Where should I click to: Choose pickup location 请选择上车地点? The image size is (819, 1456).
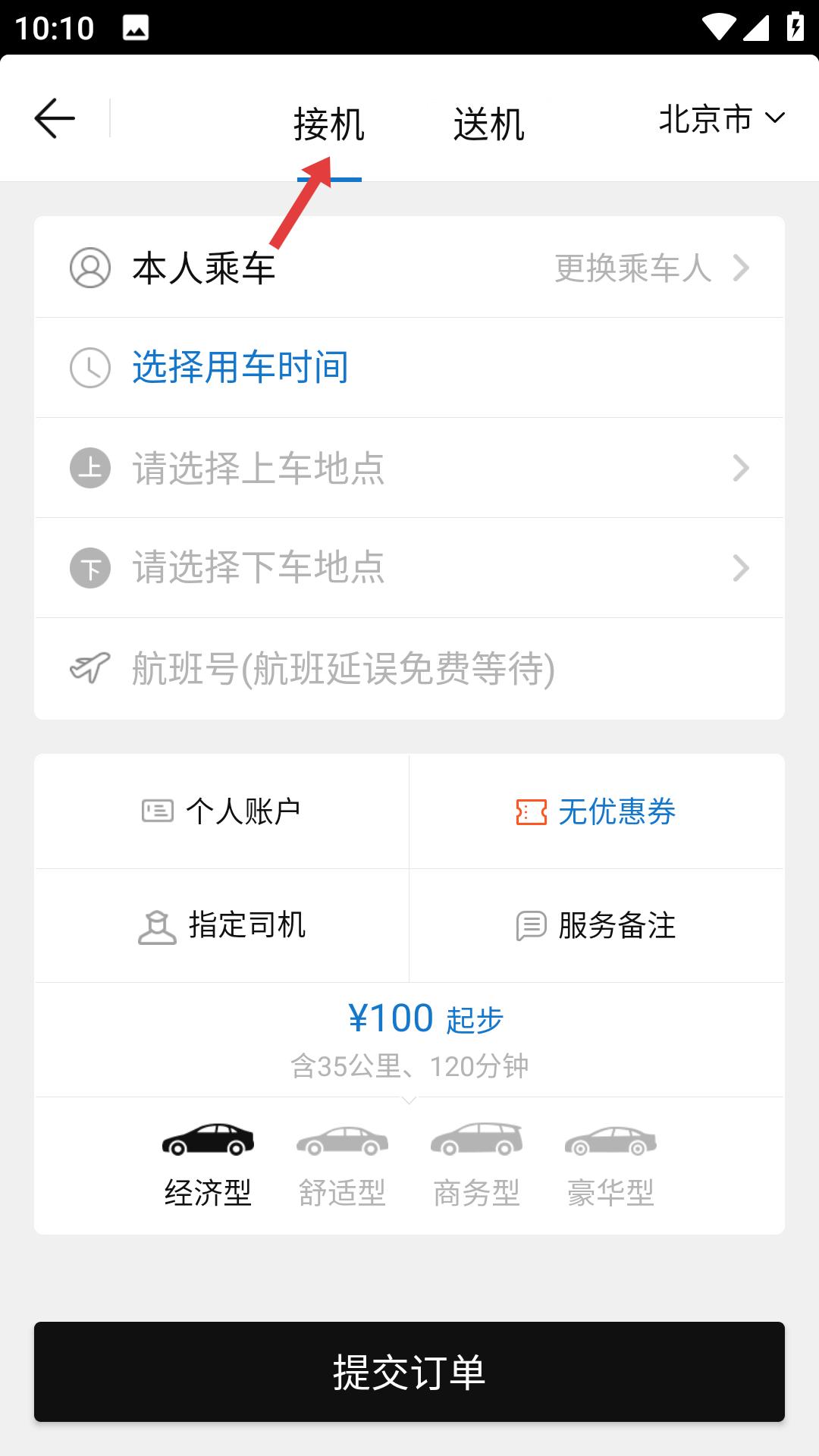pos(409,468)
